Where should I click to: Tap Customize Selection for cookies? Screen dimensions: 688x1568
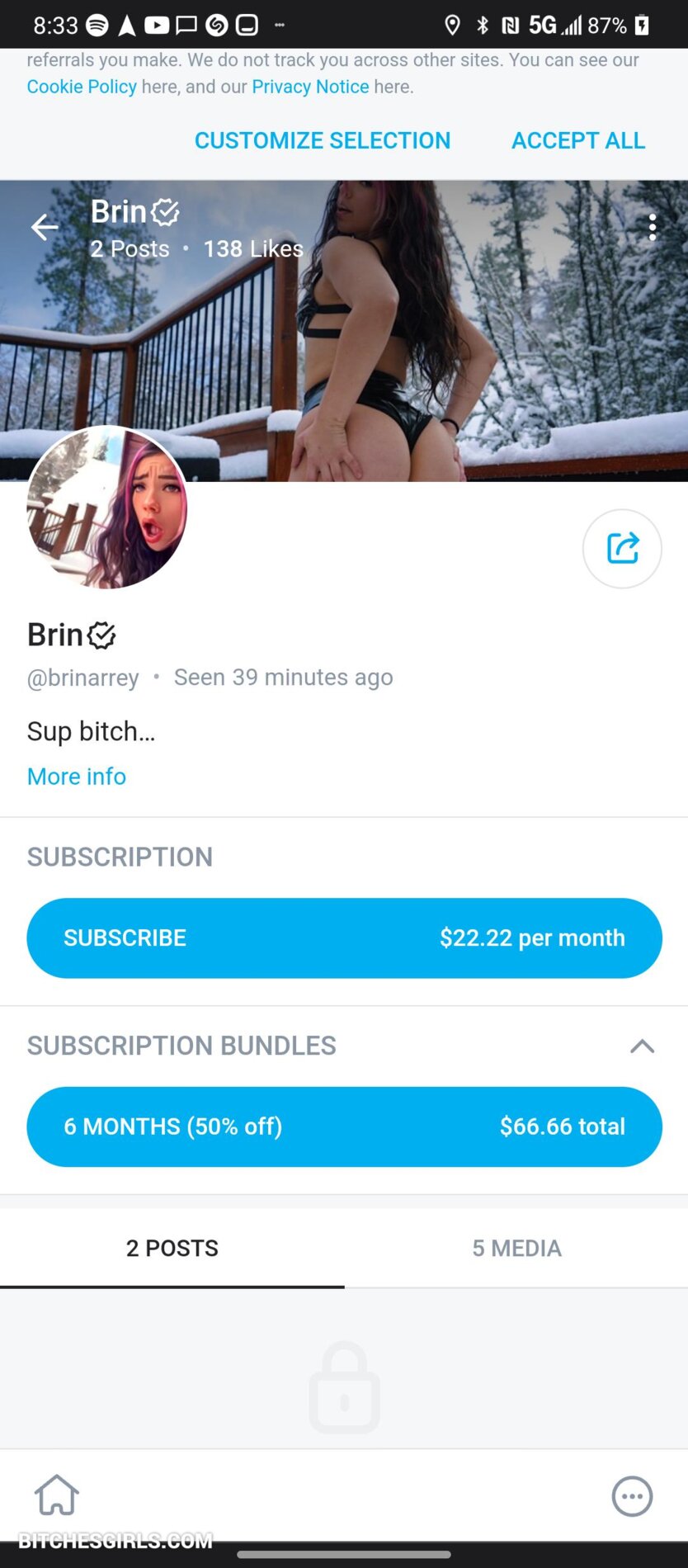click(x=323, y=140)
